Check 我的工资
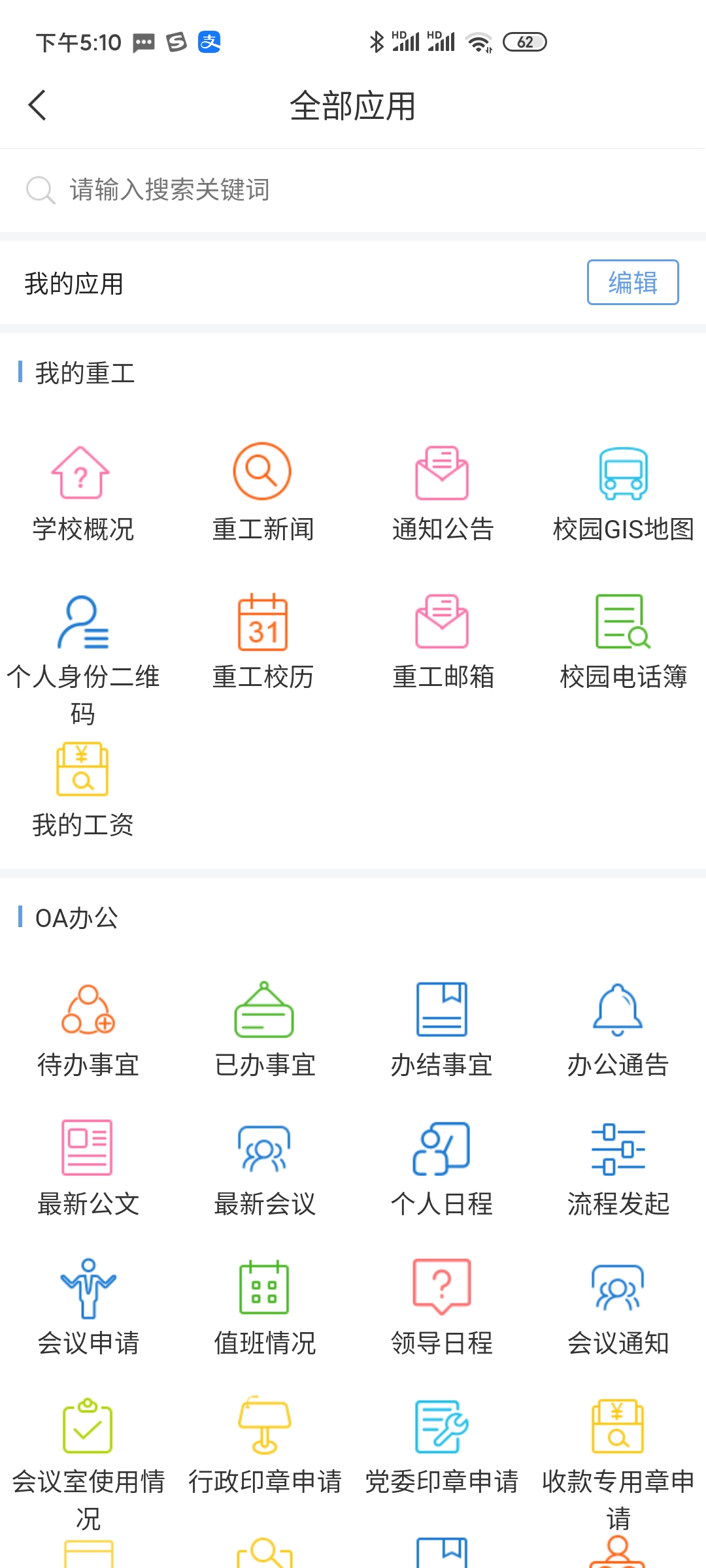Image resolution: width=706 pixels, height=1568 pixels. [x=83, y=789]
